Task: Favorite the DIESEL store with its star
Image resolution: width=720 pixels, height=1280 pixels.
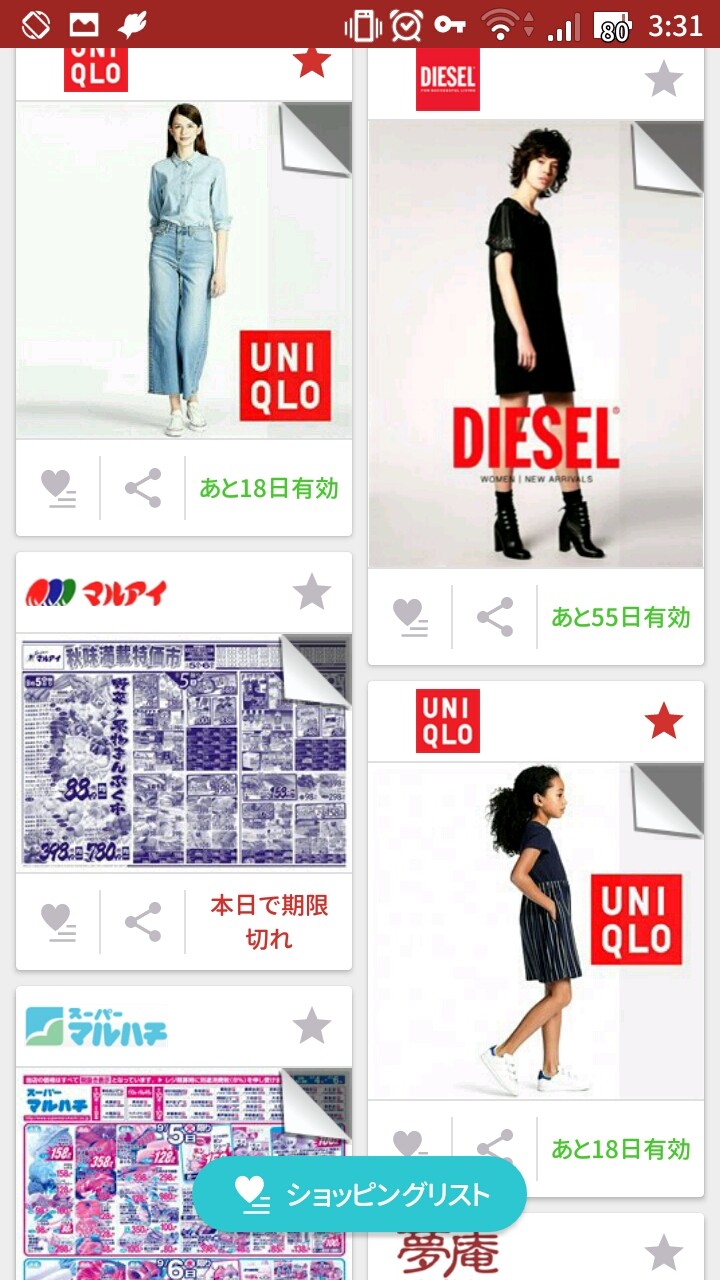Action: point(664,78)
